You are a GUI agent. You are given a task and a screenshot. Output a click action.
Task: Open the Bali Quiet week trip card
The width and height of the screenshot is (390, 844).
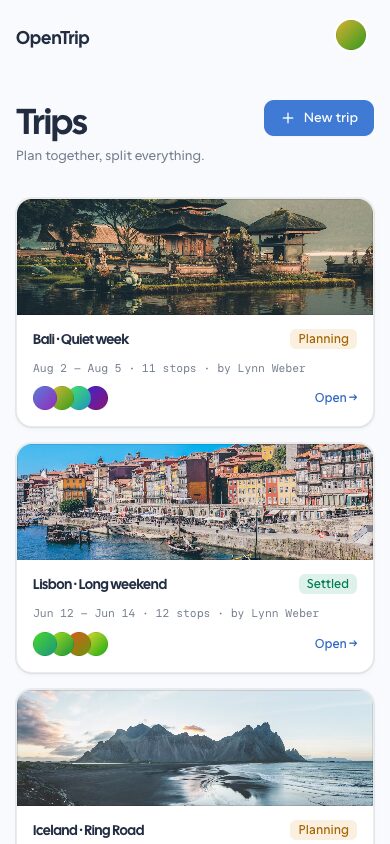[x=195, y=313]
